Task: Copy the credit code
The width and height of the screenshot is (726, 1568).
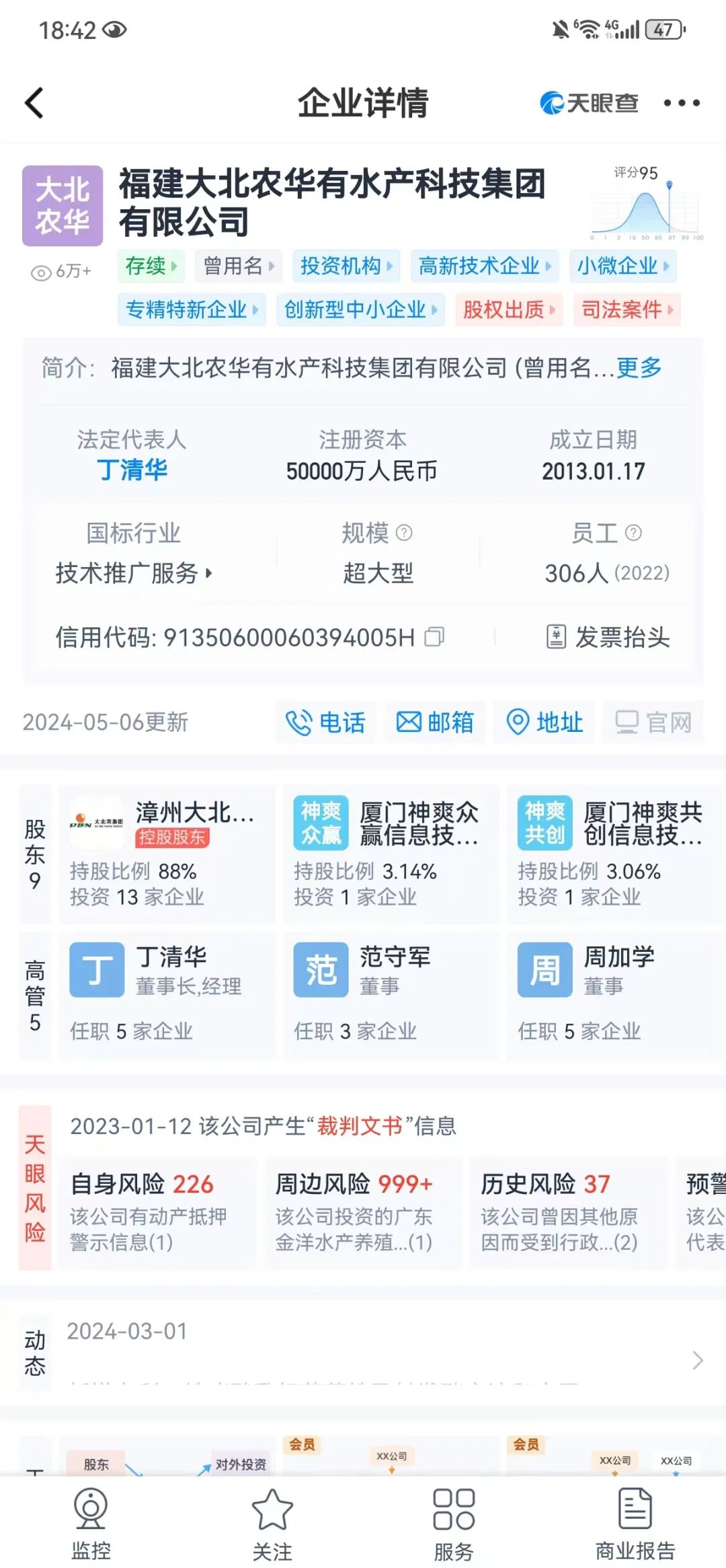Action: click(x=434, y=636)
